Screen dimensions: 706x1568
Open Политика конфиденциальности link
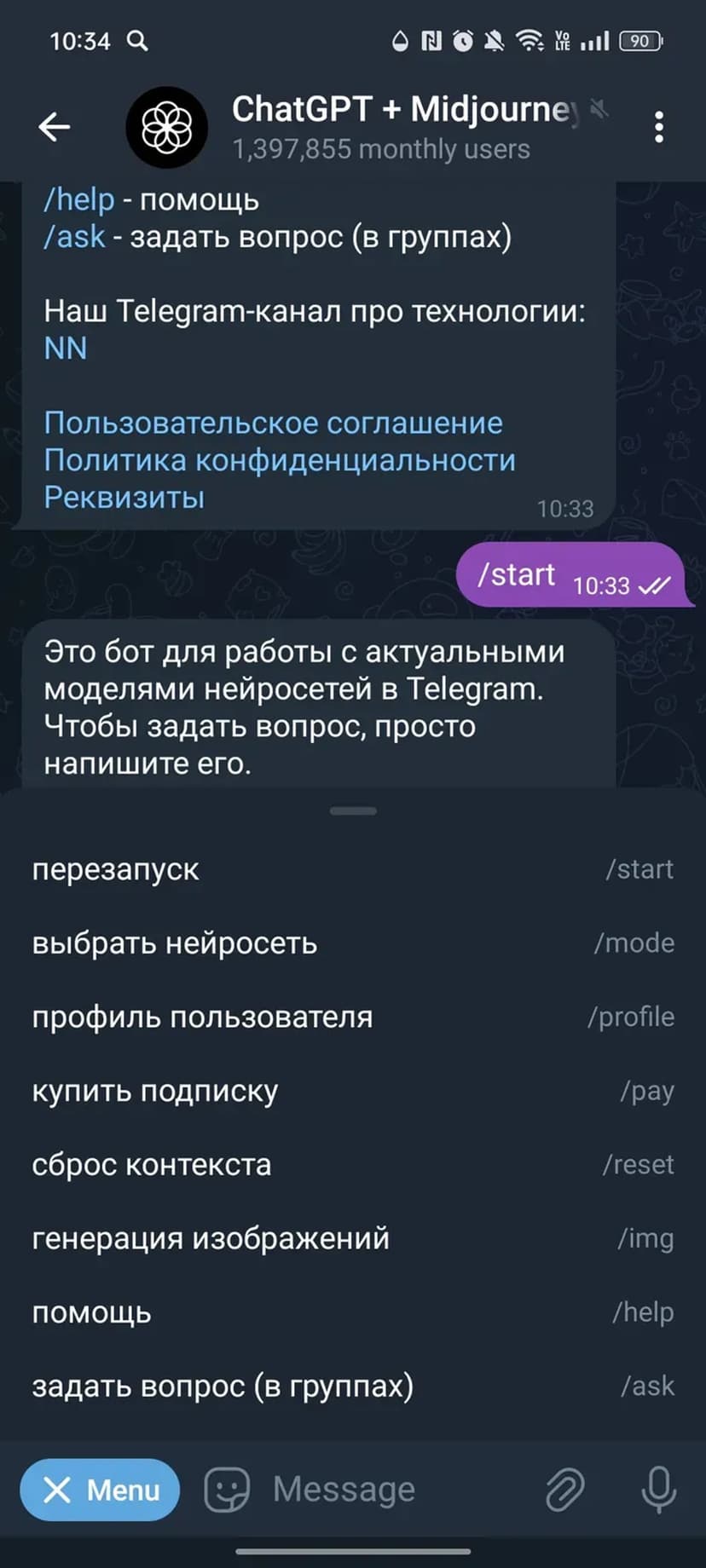(x=280, y=460)
